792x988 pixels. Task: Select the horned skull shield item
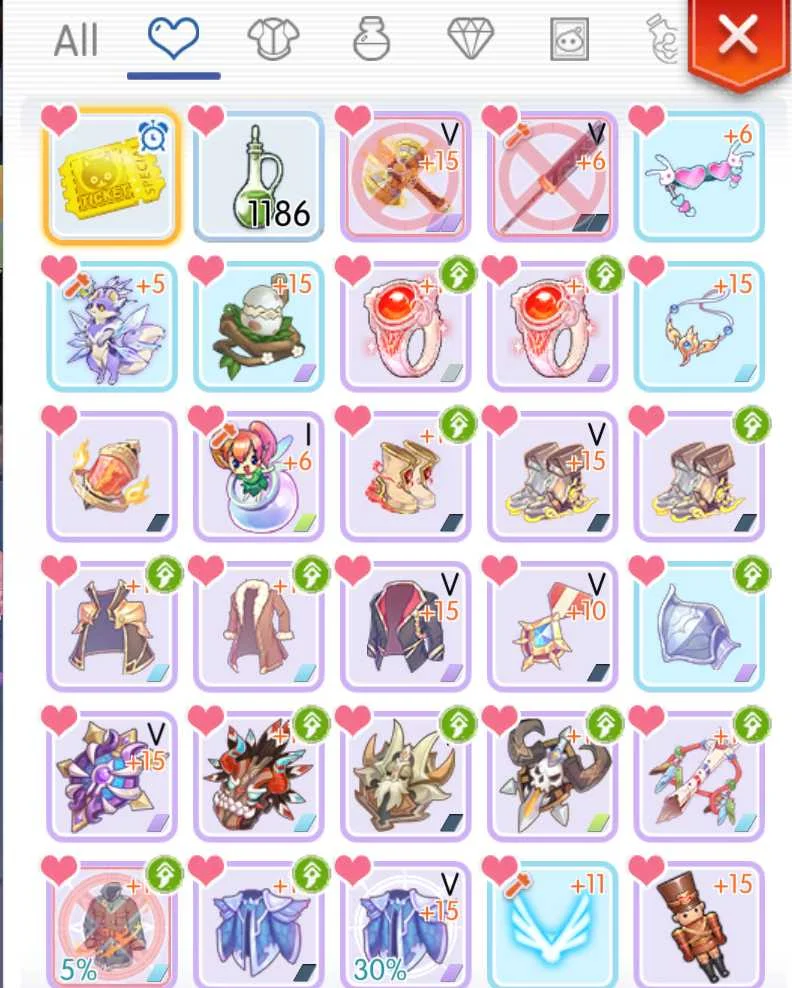552,775
